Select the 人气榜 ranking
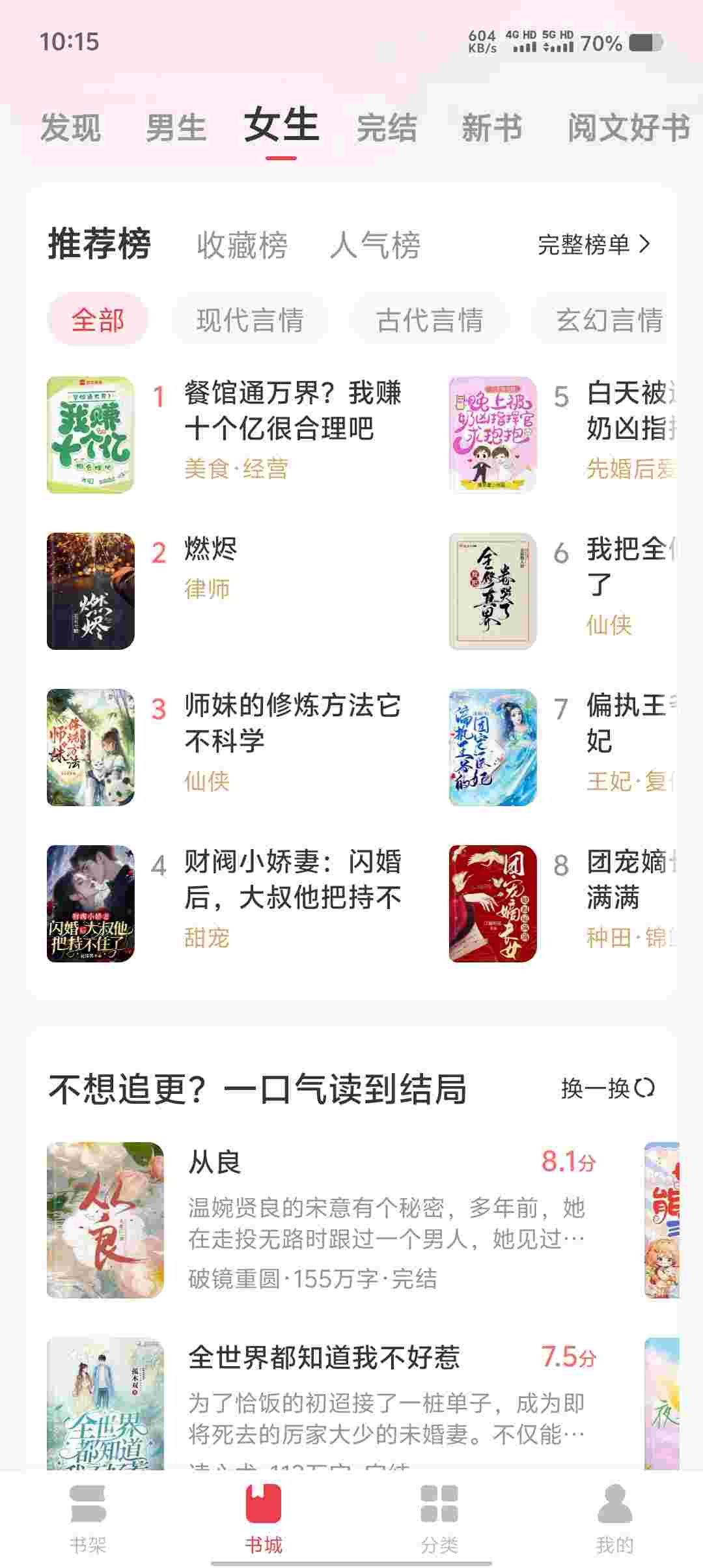The width and height of the screenshot is (703, 1568). [x=375, y=245]
